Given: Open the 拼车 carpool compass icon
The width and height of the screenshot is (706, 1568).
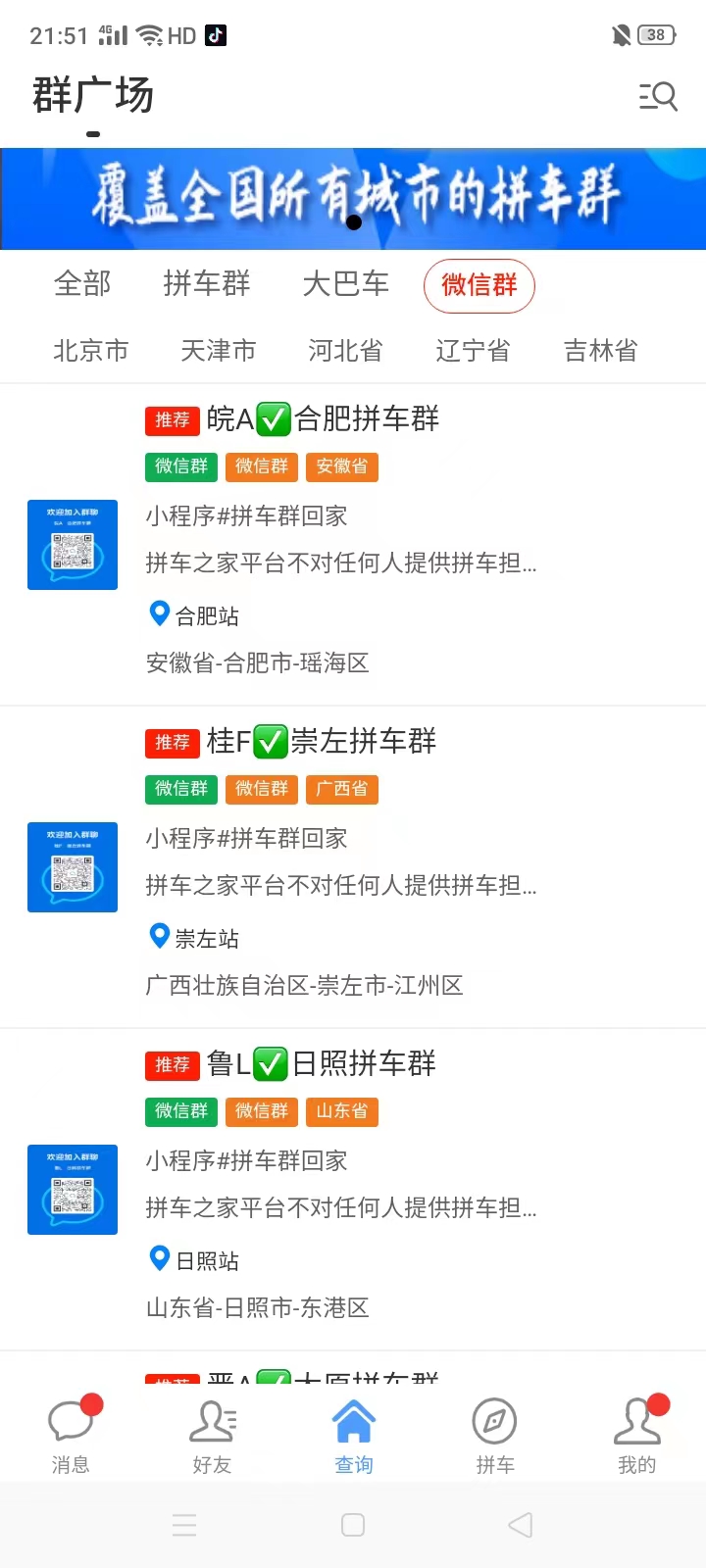Looking at the screenshot, I should 494,1419.
